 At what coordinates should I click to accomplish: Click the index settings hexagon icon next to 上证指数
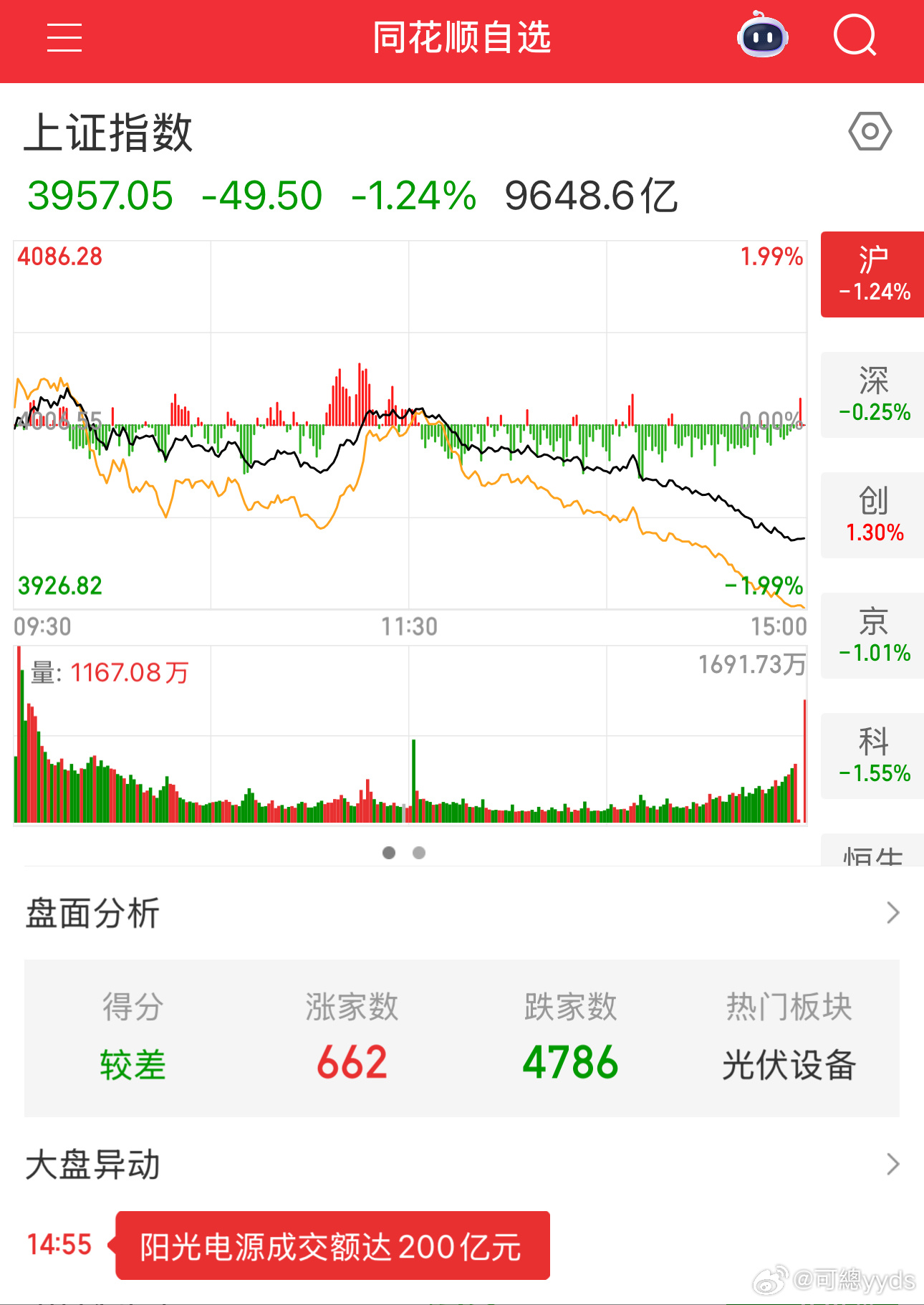click(x=871, y=131)
